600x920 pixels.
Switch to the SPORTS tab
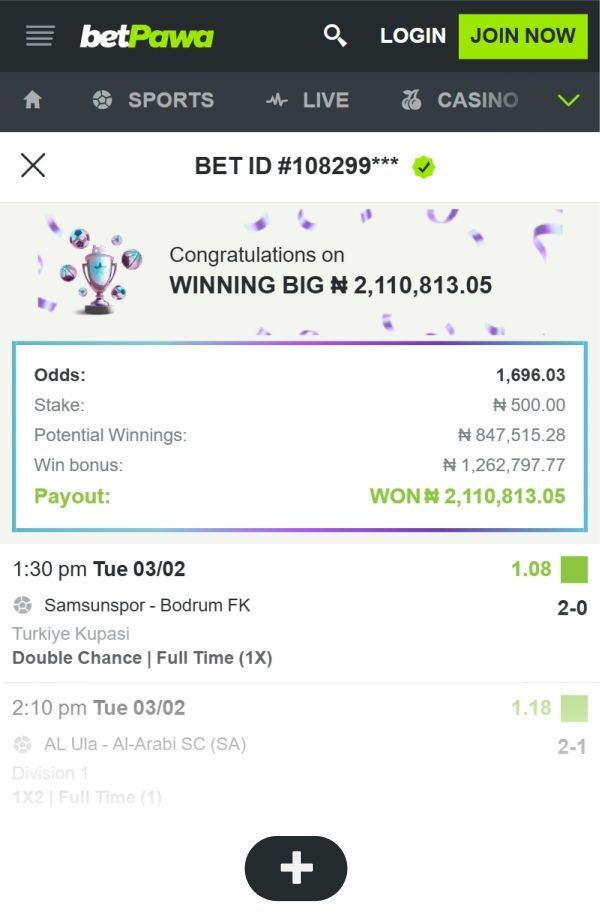[x=152, y=100]
